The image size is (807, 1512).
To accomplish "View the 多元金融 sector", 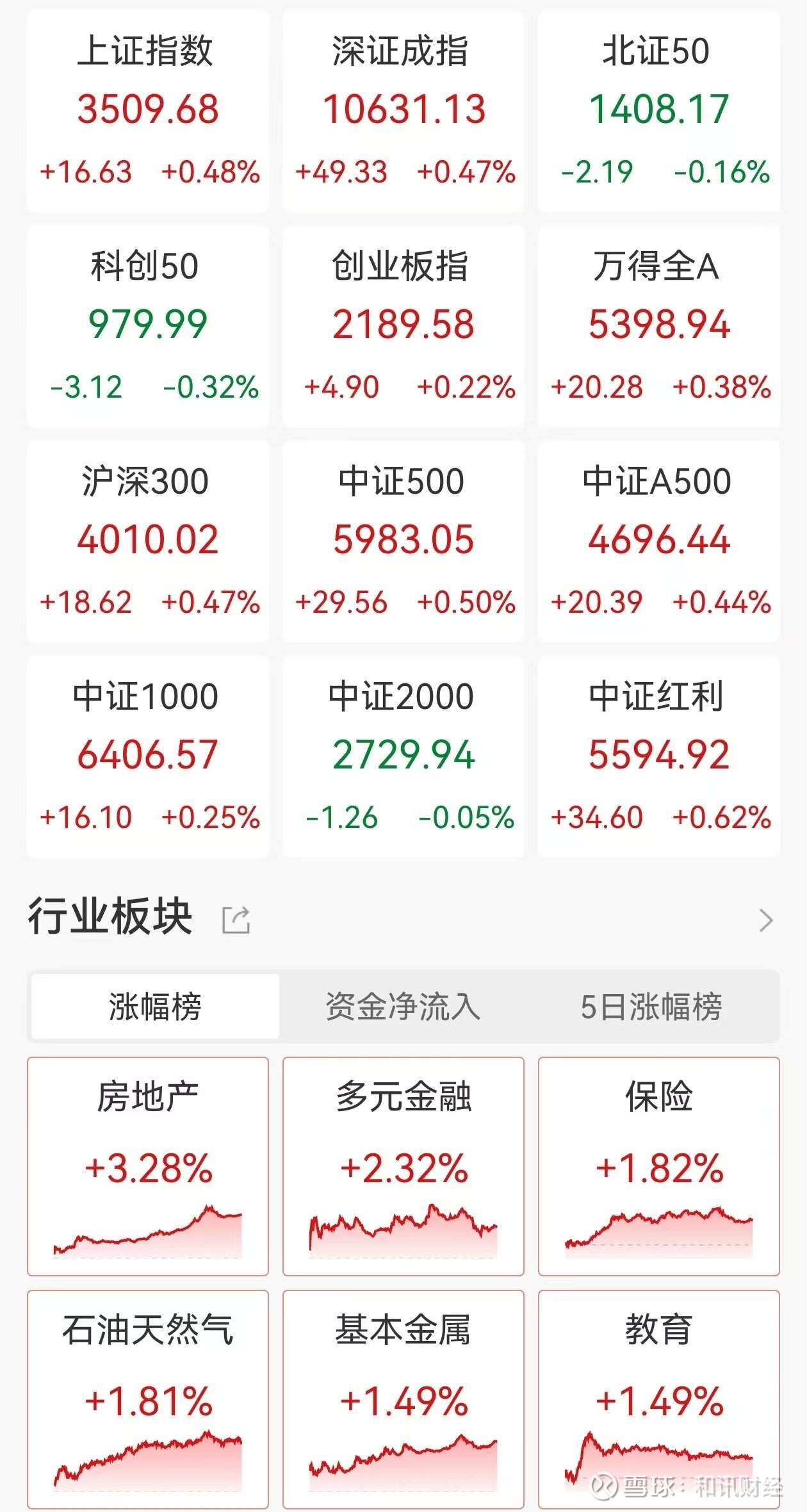I will coord(403,1166).
